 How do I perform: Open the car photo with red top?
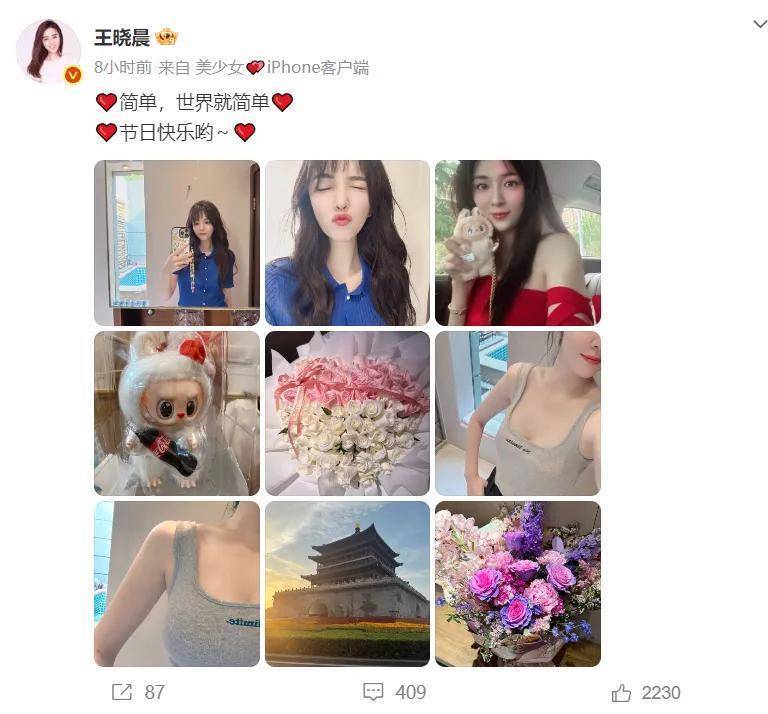coord(517,243)
